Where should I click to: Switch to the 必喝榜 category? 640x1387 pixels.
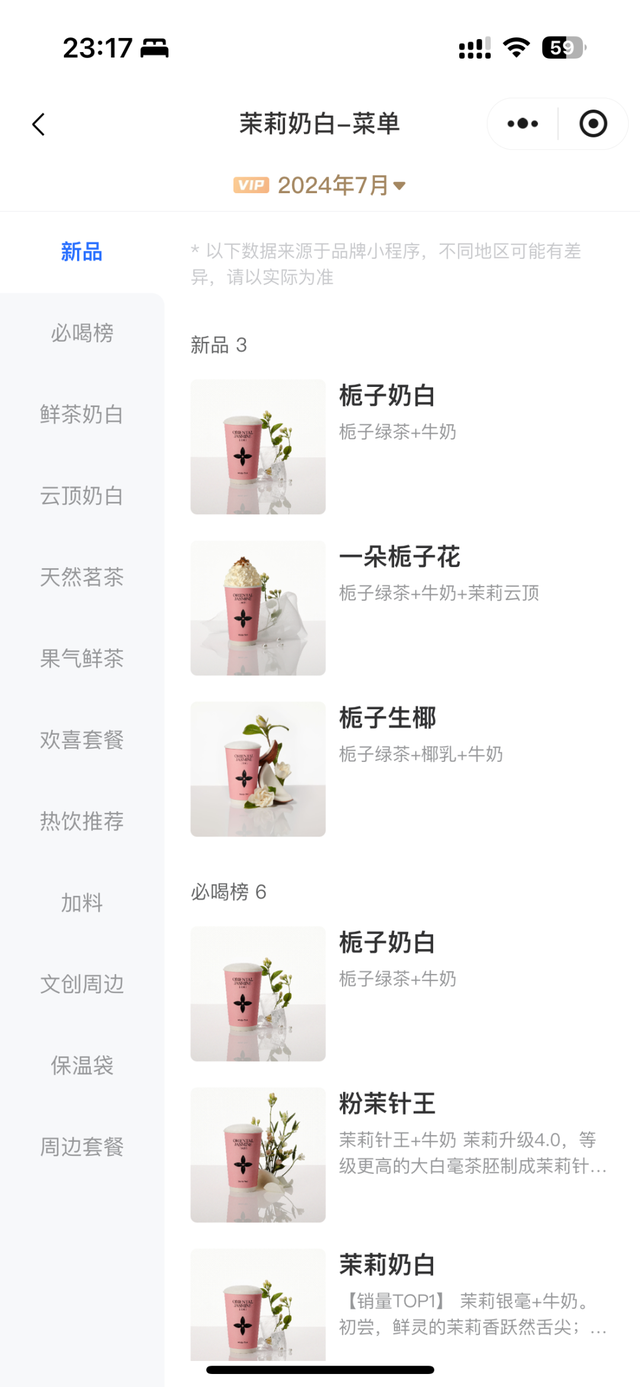(82, 333)
